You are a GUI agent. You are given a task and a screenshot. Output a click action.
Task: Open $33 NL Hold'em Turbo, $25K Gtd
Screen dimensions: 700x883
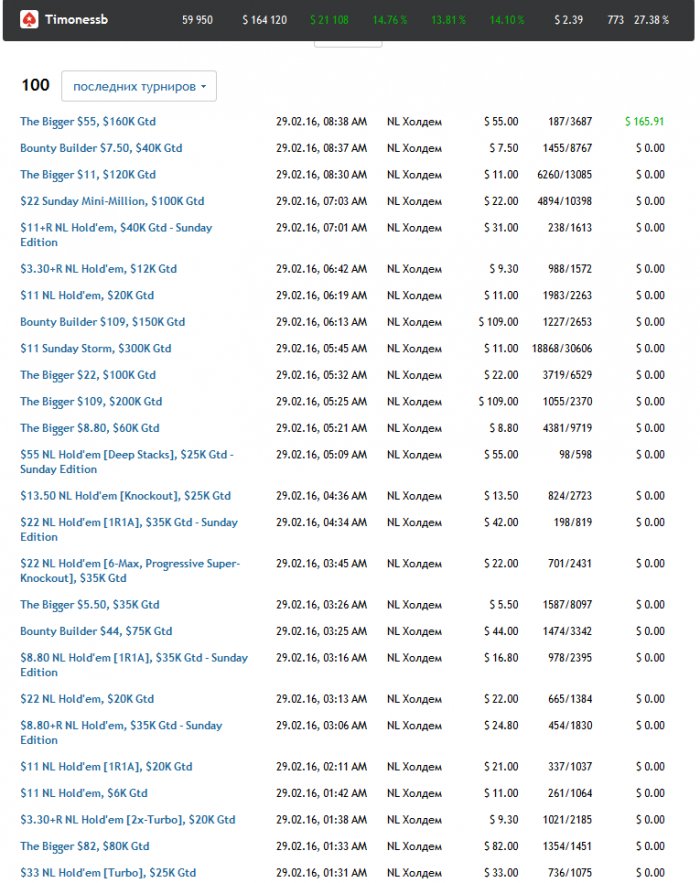108,873
